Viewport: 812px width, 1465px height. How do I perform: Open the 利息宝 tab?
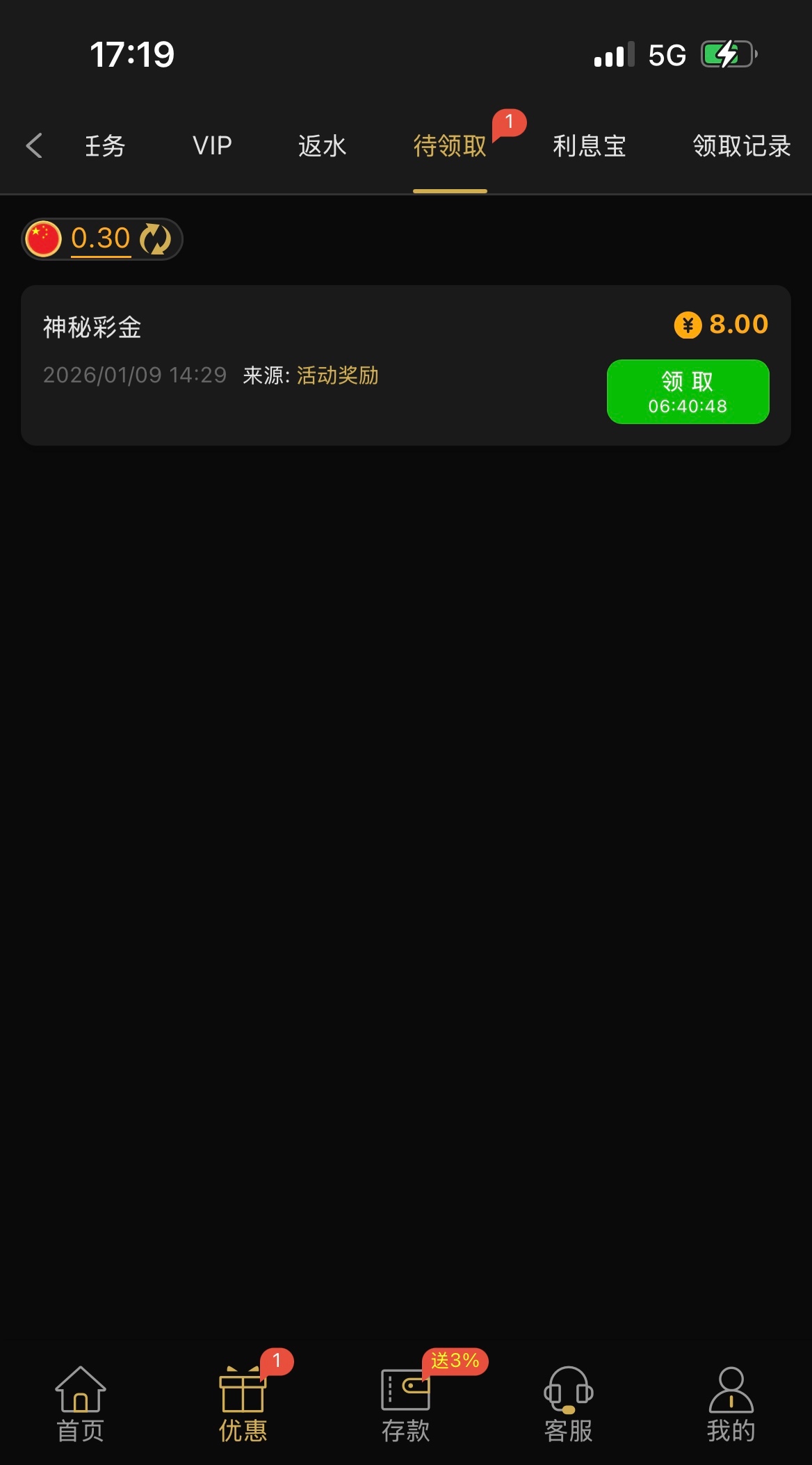pyautogui.click(x=589, y=146)
